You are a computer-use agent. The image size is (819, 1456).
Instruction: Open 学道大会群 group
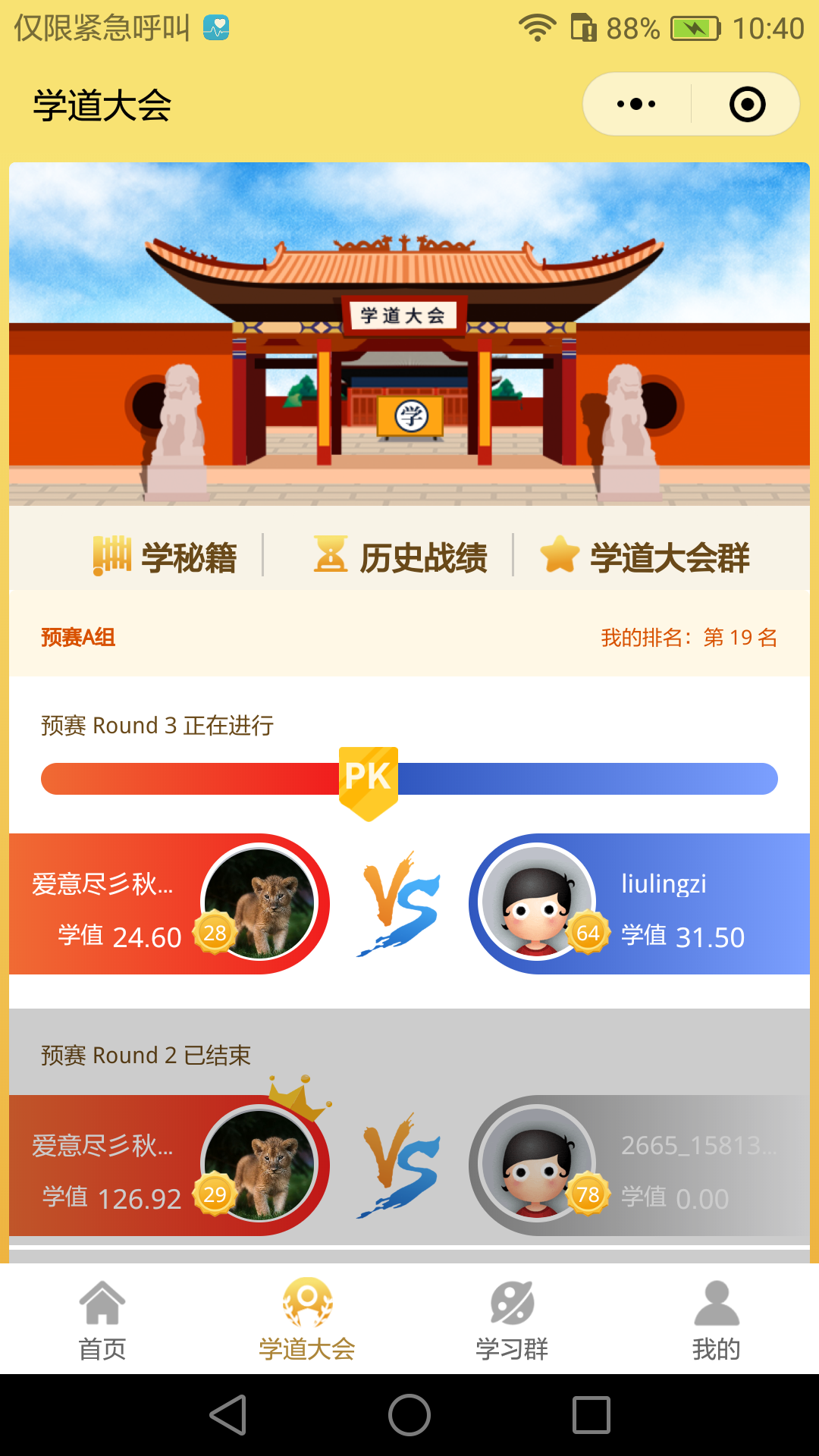645,557
